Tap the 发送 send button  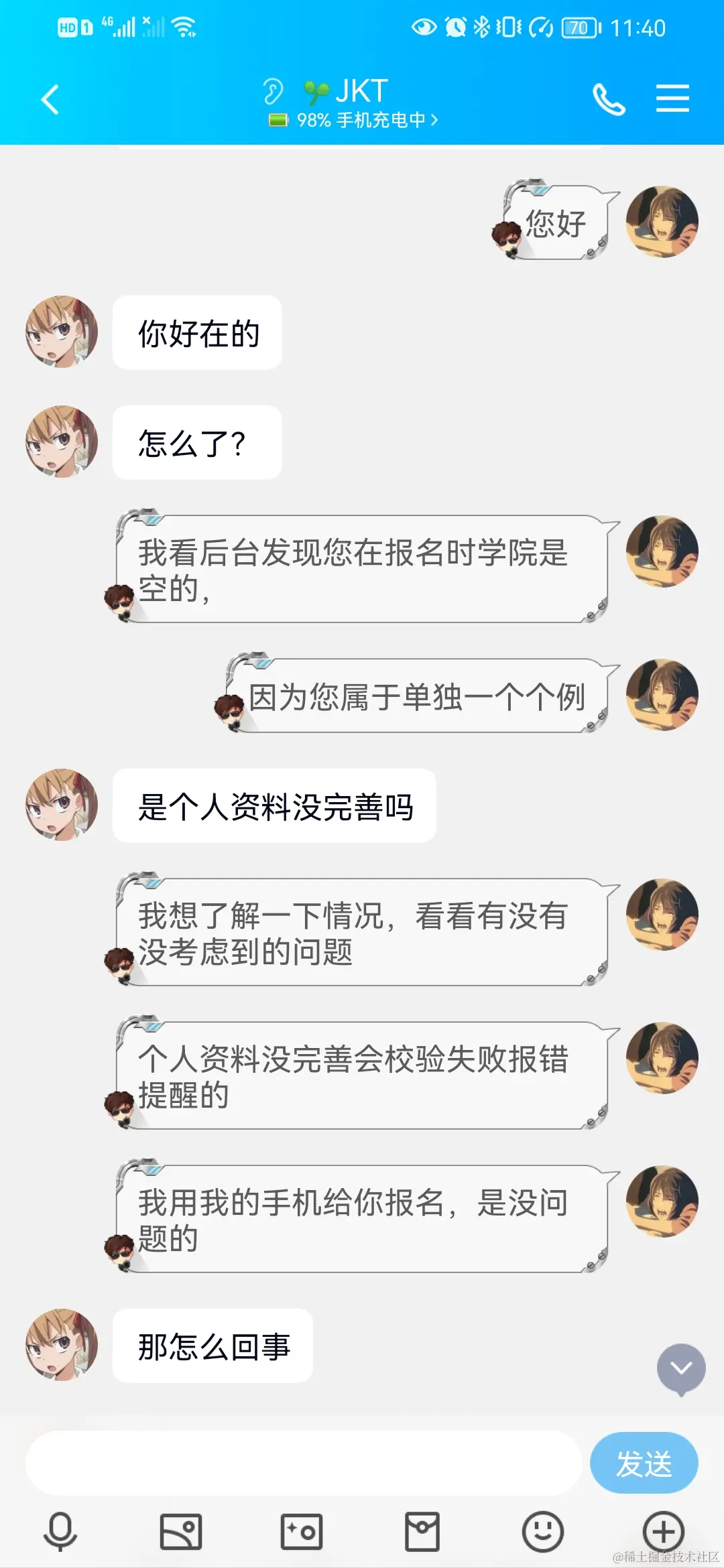pos(644,1463)
